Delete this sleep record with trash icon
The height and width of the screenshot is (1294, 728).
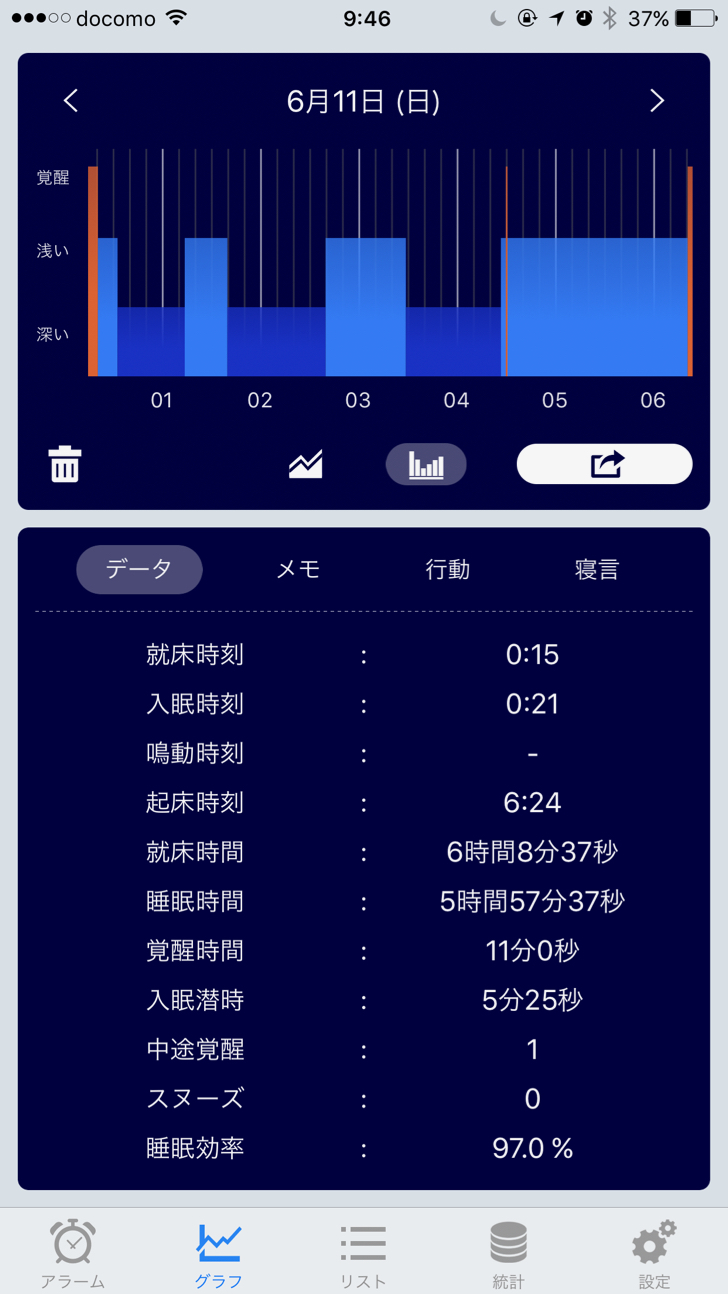pyautogui.click(x=65, y=465)
